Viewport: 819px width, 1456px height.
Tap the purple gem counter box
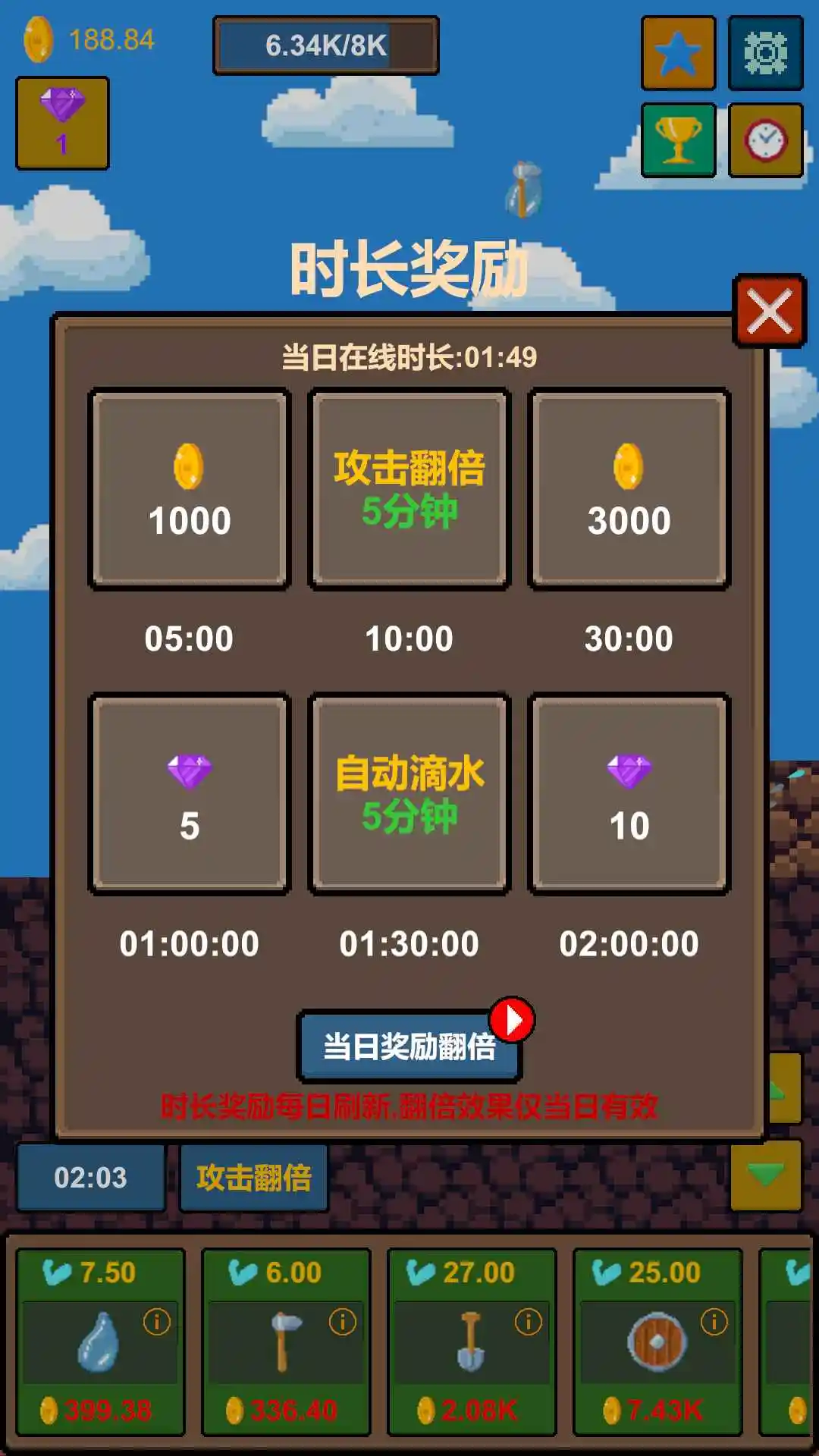[62, 123]
